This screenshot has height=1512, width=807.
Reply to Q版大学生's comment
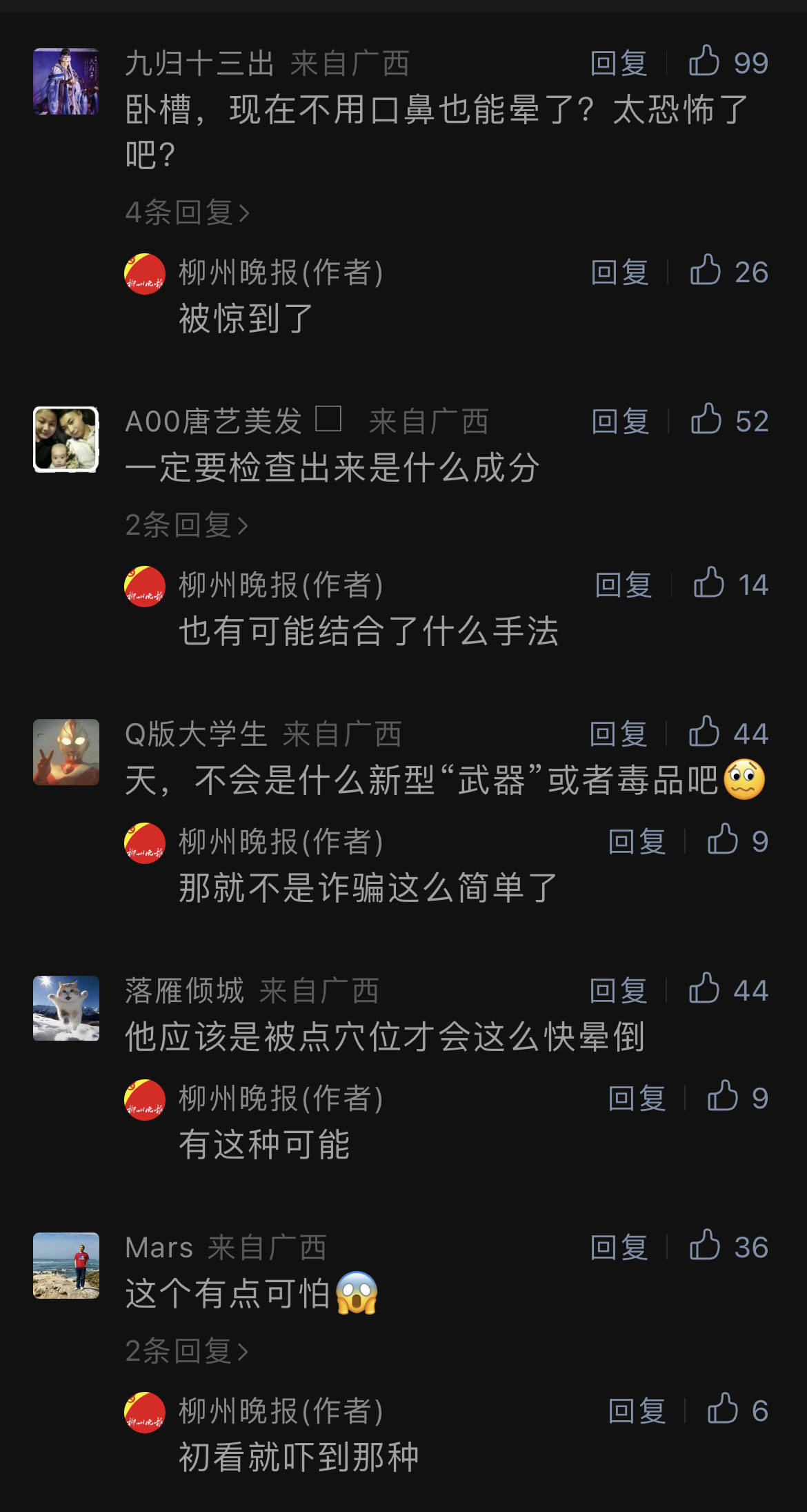(619, 734)
